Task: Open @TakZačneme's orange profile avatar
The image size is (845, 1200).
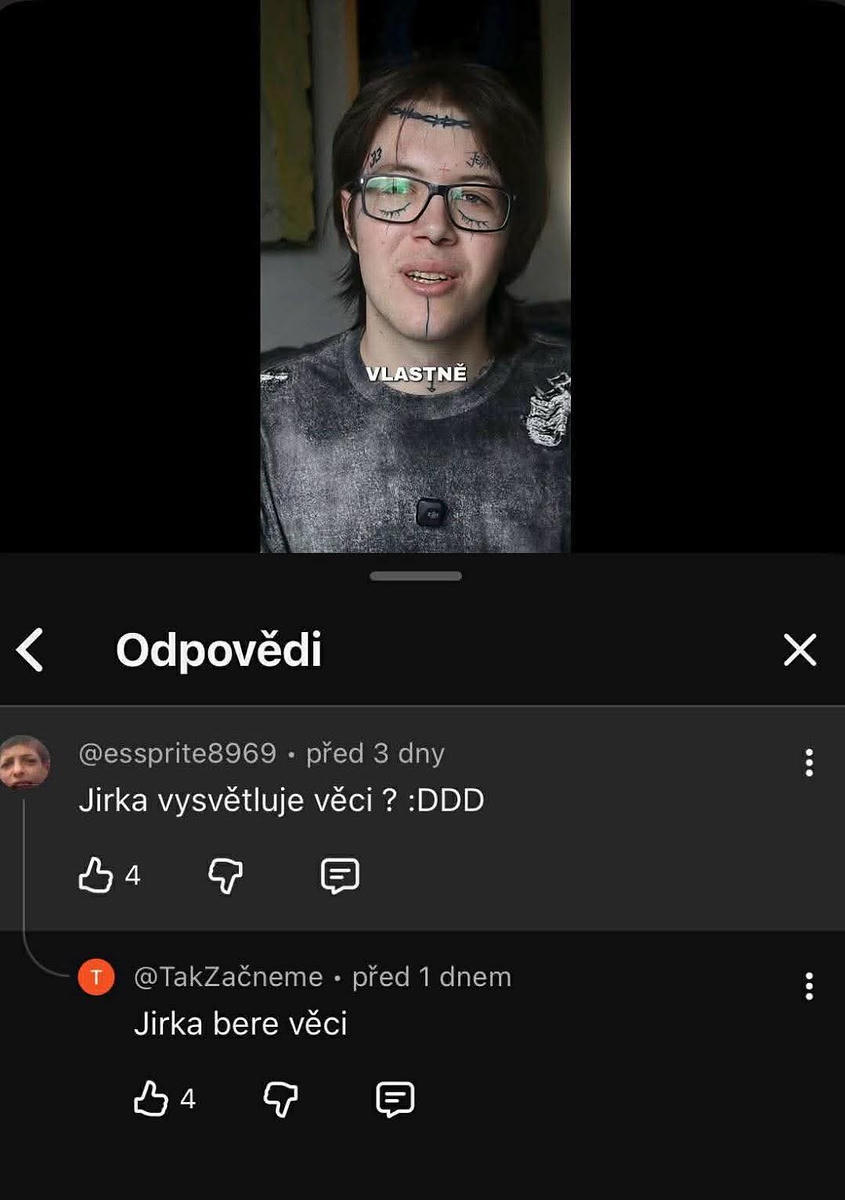Action: point(96,977)
